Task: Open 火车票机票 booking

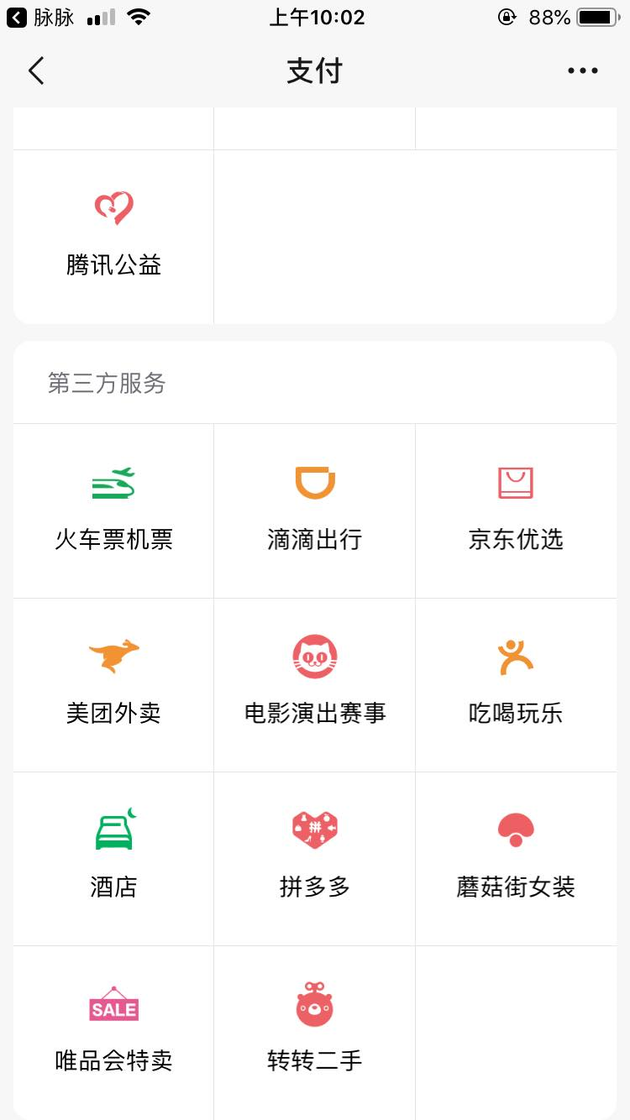Action: pyautogui.click(x=114, y=511)
